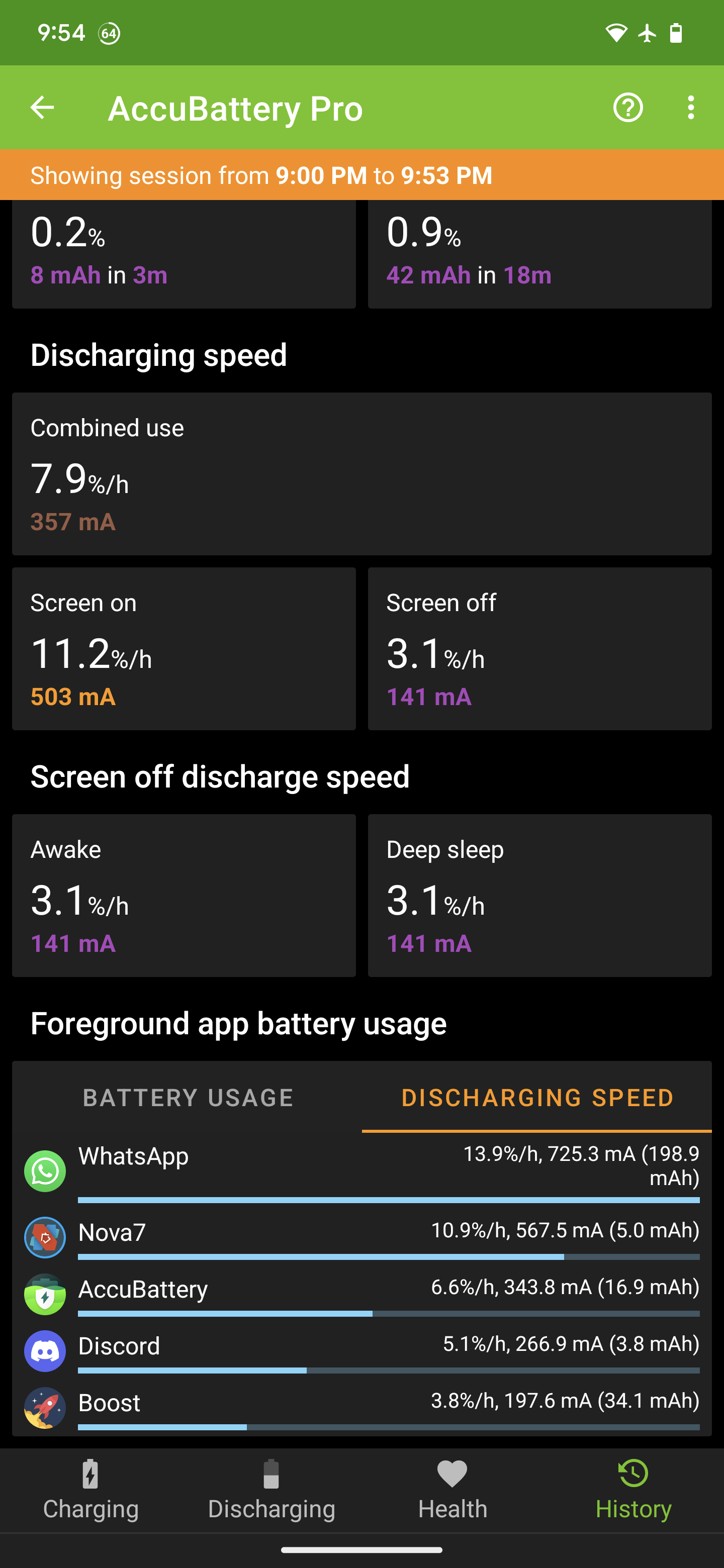Open the help question mark icon
The height and width of the screenshot is (1568, 724).
[x=628, y=108]
